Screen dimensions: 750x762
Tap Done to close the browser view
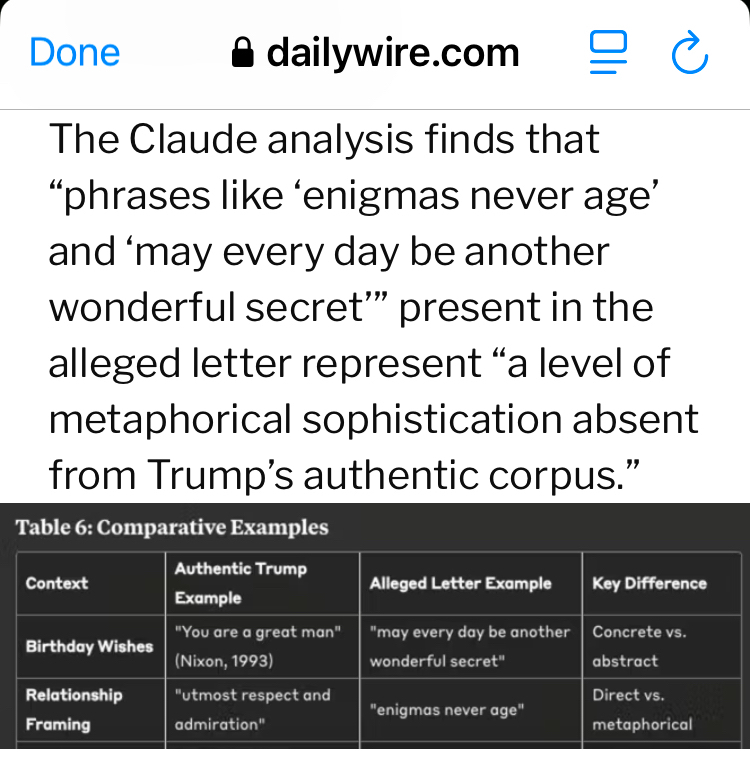[x=75, y=53]
